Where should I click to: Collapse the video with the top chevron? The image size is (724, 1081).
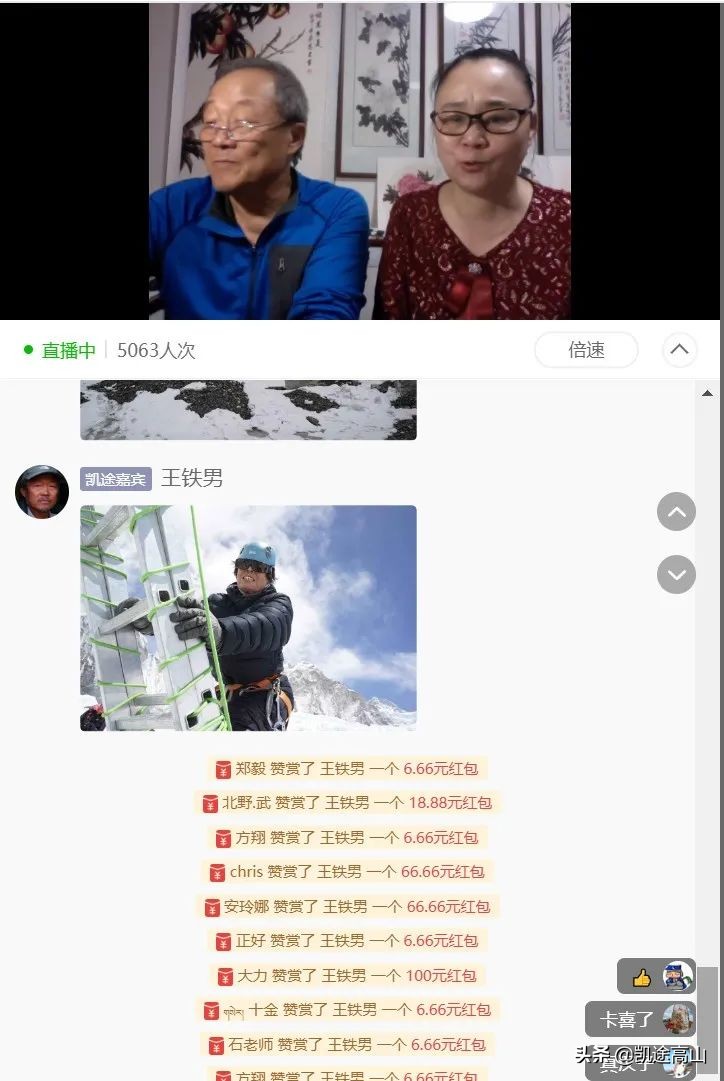(680, 350)
